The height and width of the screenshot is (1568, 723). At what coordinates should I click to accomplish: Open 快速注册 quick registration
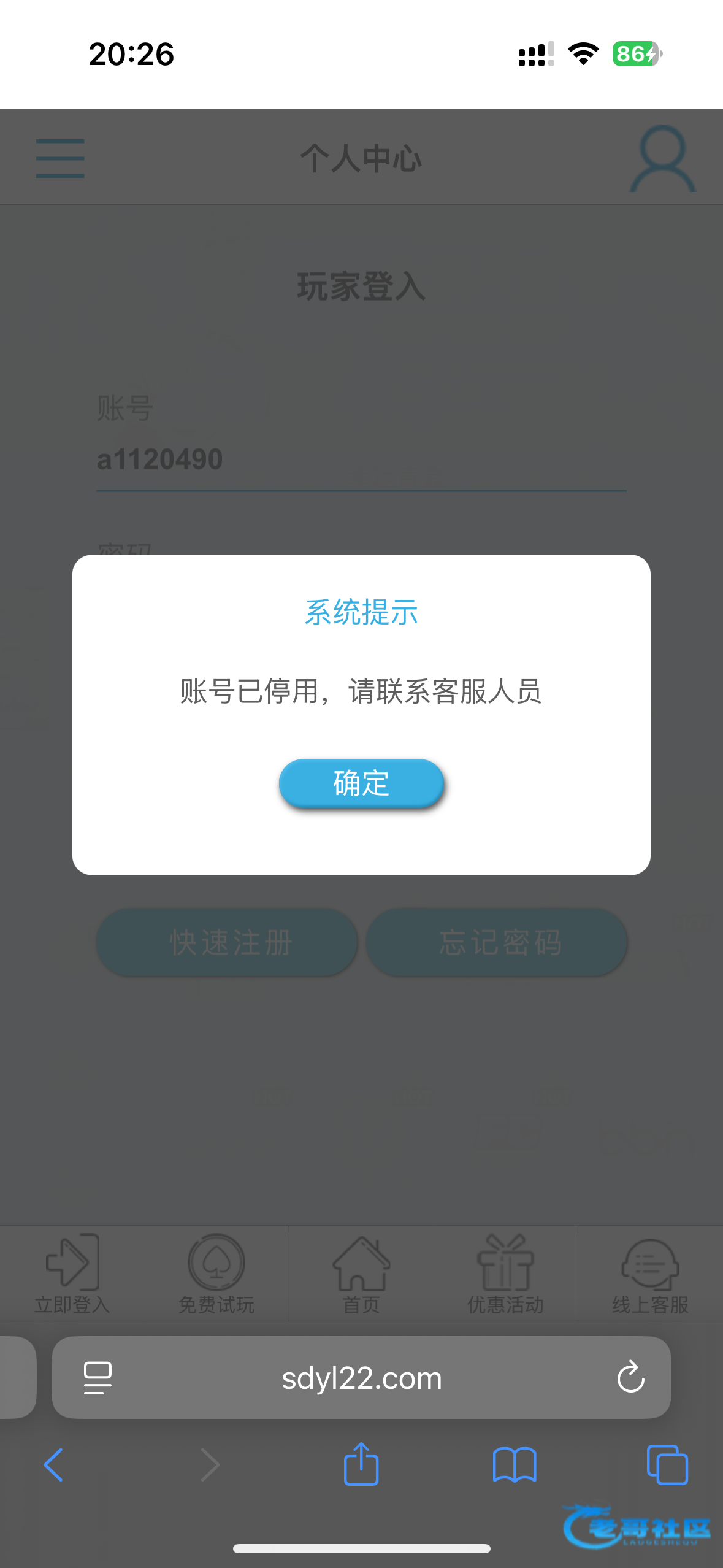pyautogui.click(x=227, y=942)
